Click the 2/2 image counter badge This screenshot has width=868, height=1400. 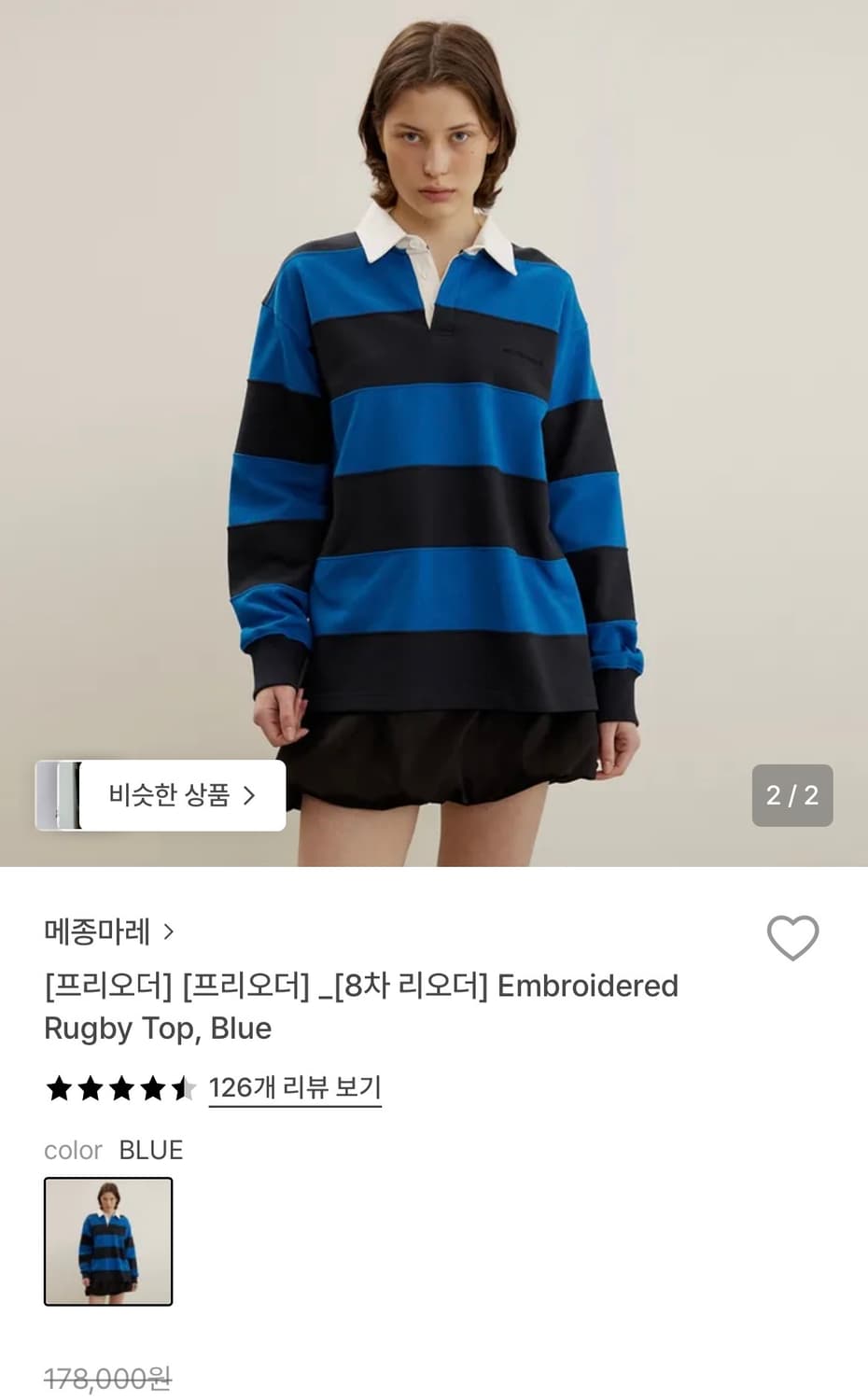792,794
